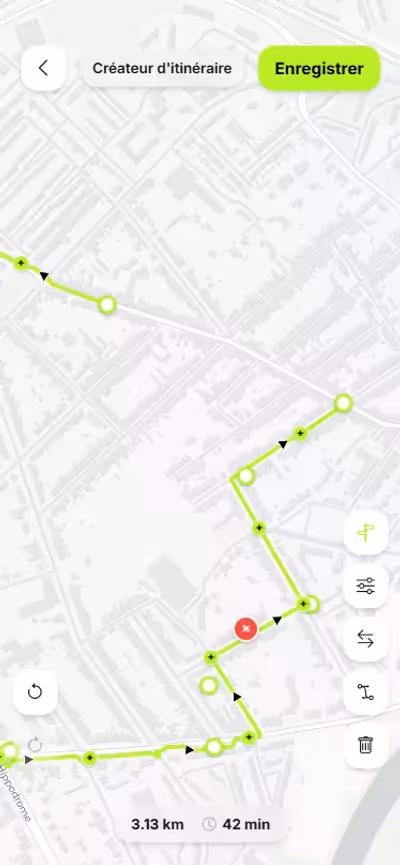The width and height of the screenshot is (400, 865).
Task: Tap Enregistrer to save the route
Action: click(x=319, y=68)
